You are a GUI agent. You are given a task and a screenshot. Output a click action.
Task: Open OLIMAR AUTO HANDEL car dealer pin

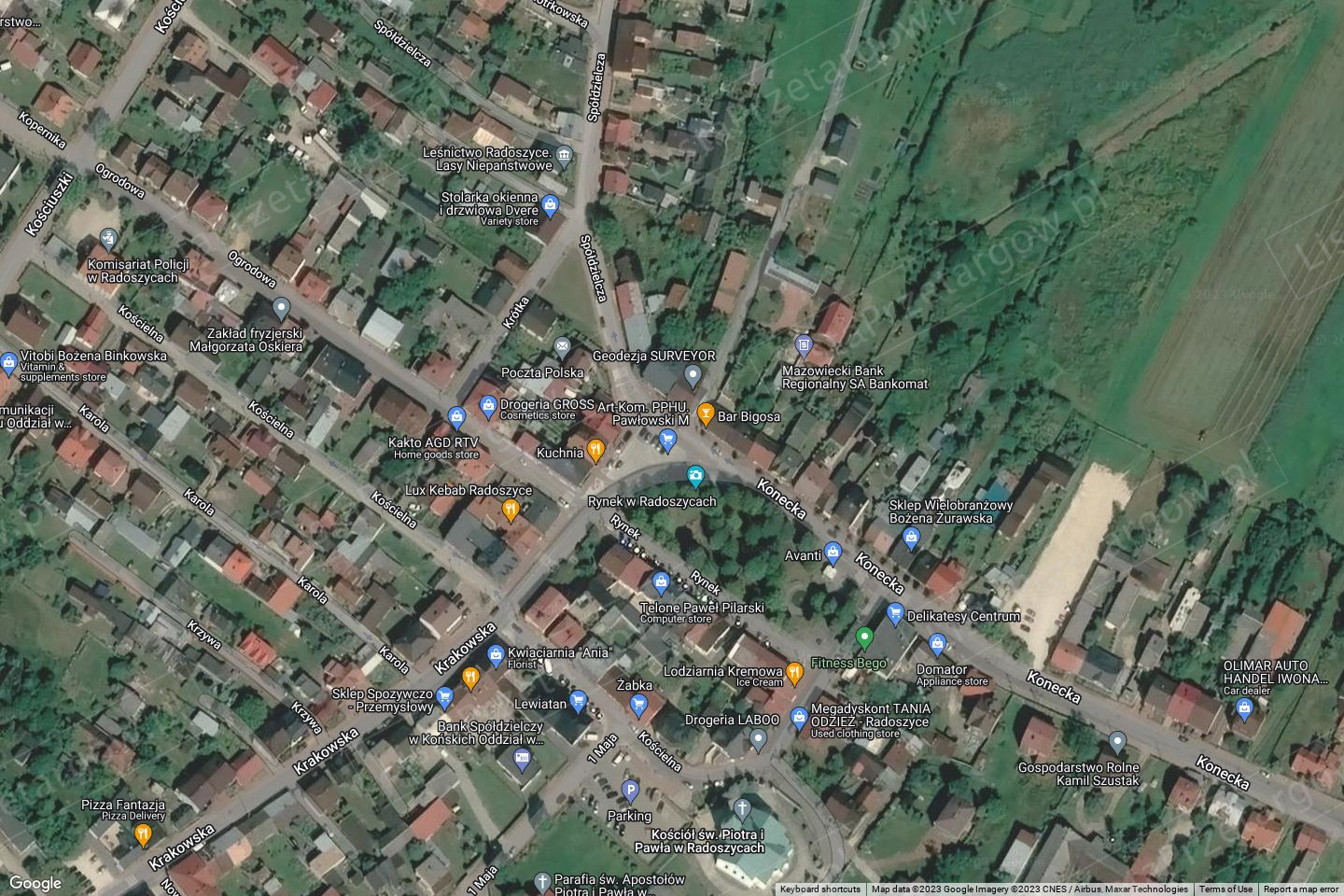1243,708
